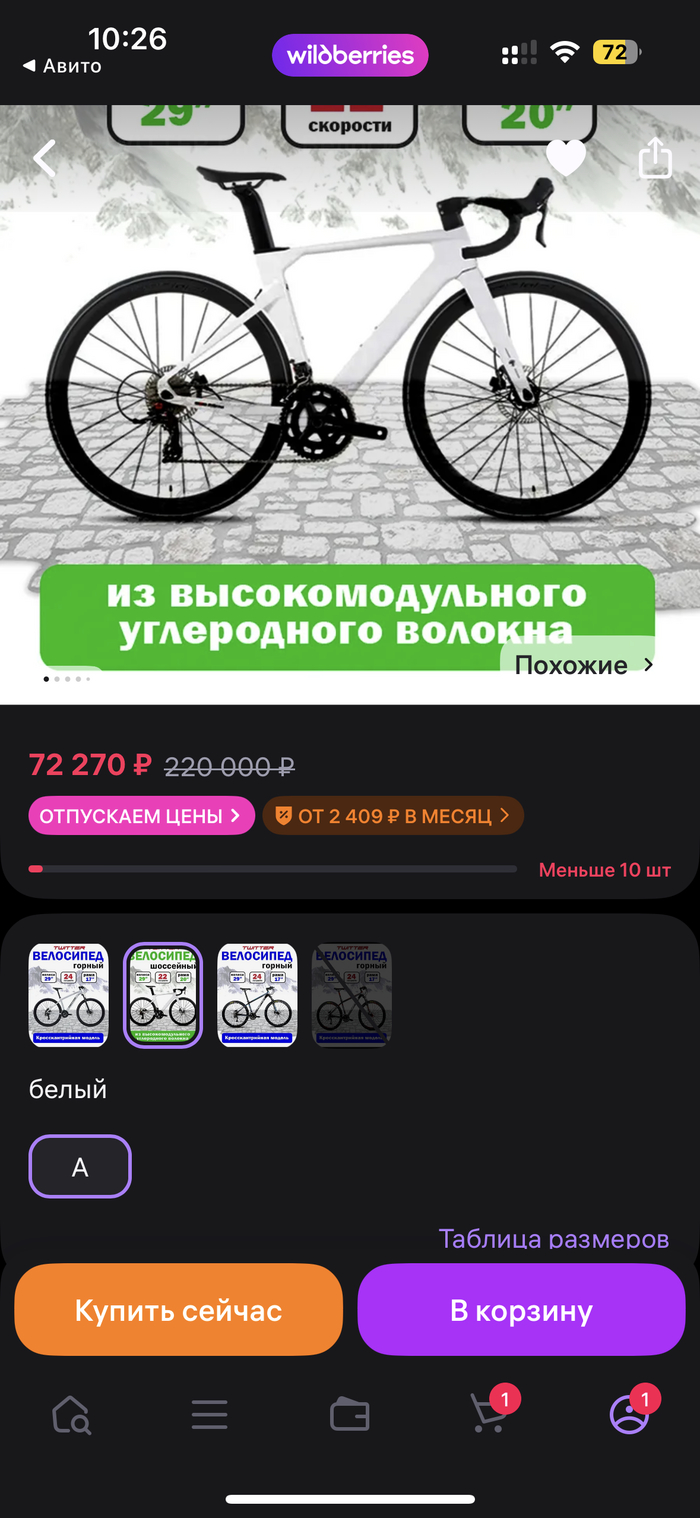
Task: Select the first bicycle color variant thumbnail
Action: pyautogui.click(x=68, y=995)
